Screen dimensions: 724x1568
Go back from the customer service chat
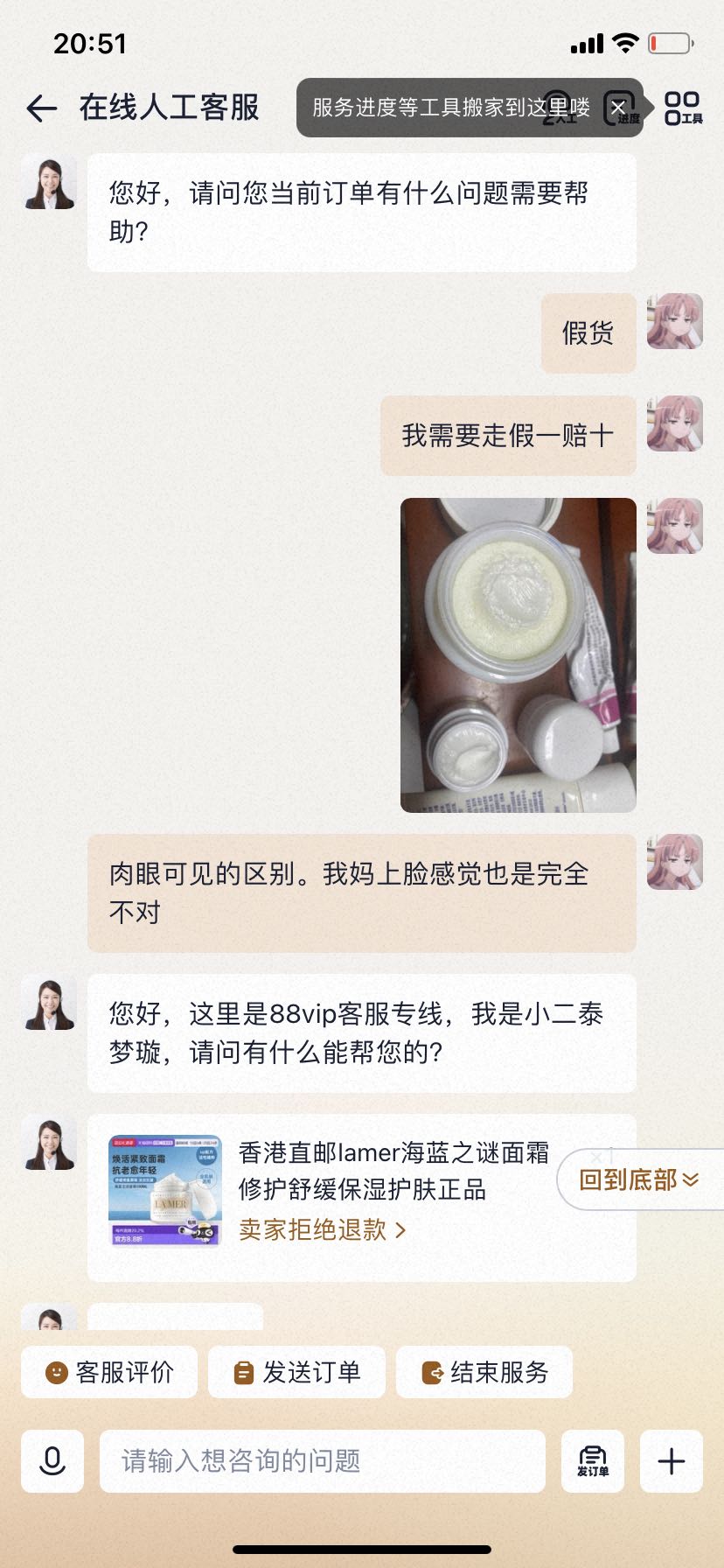[x=41, y=108]
